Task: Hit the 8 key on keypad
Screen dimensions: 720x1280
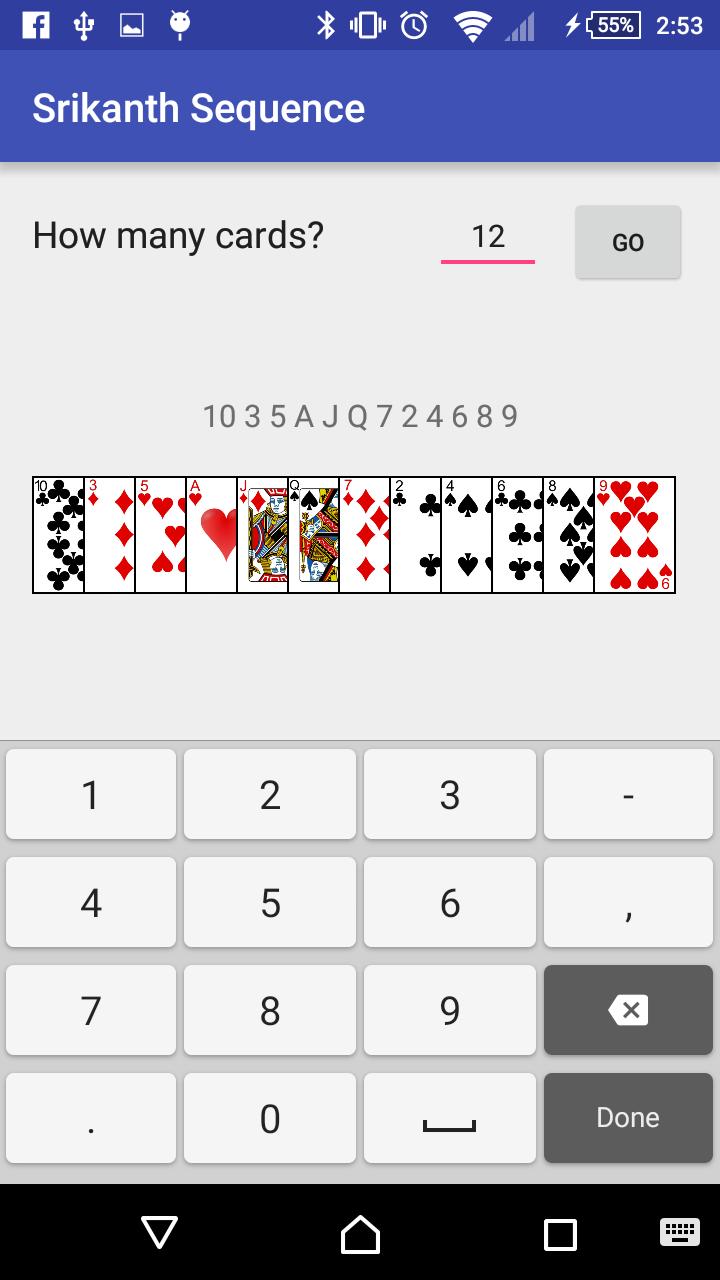Action: pos(270,1010)
